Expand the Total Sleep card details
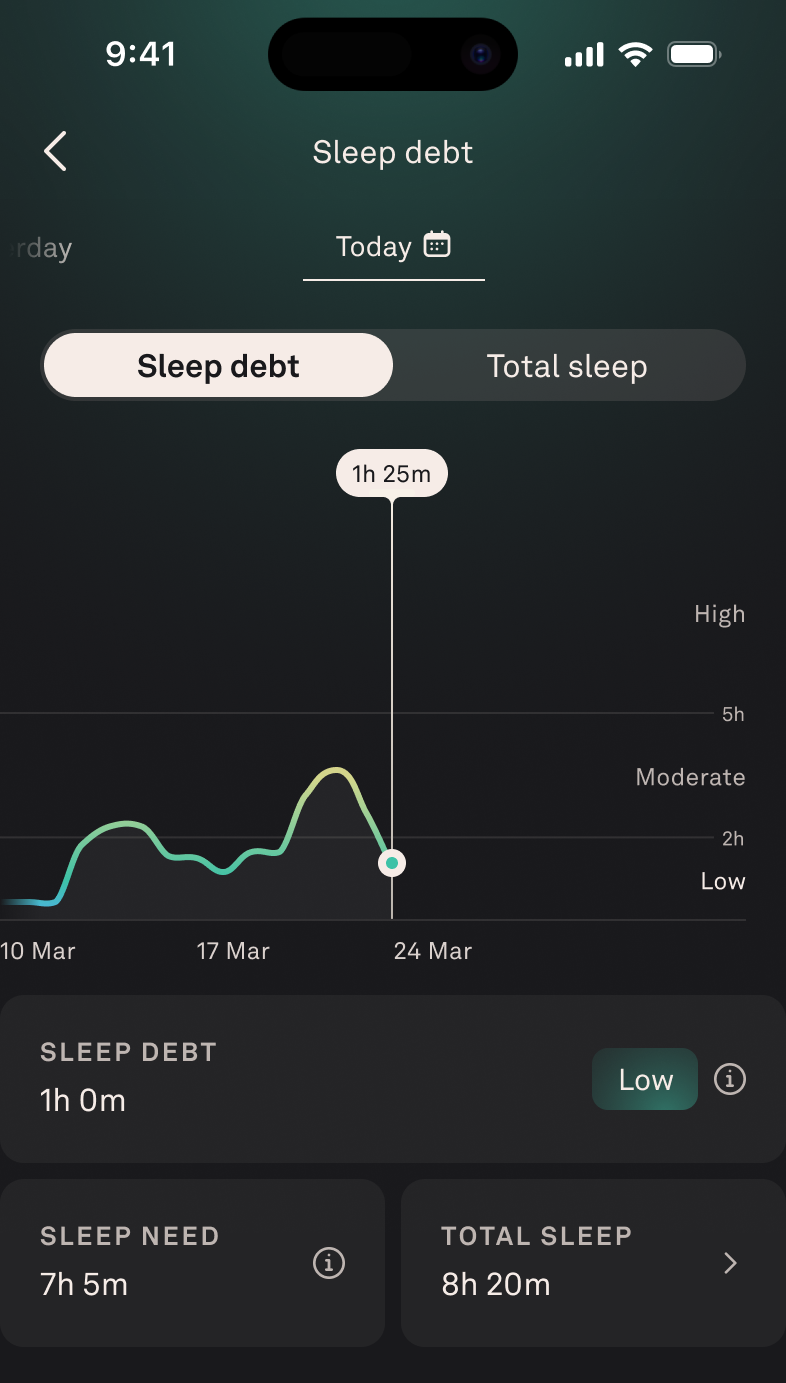Screen dimensions: 786x1383 tap(592, 1264)
